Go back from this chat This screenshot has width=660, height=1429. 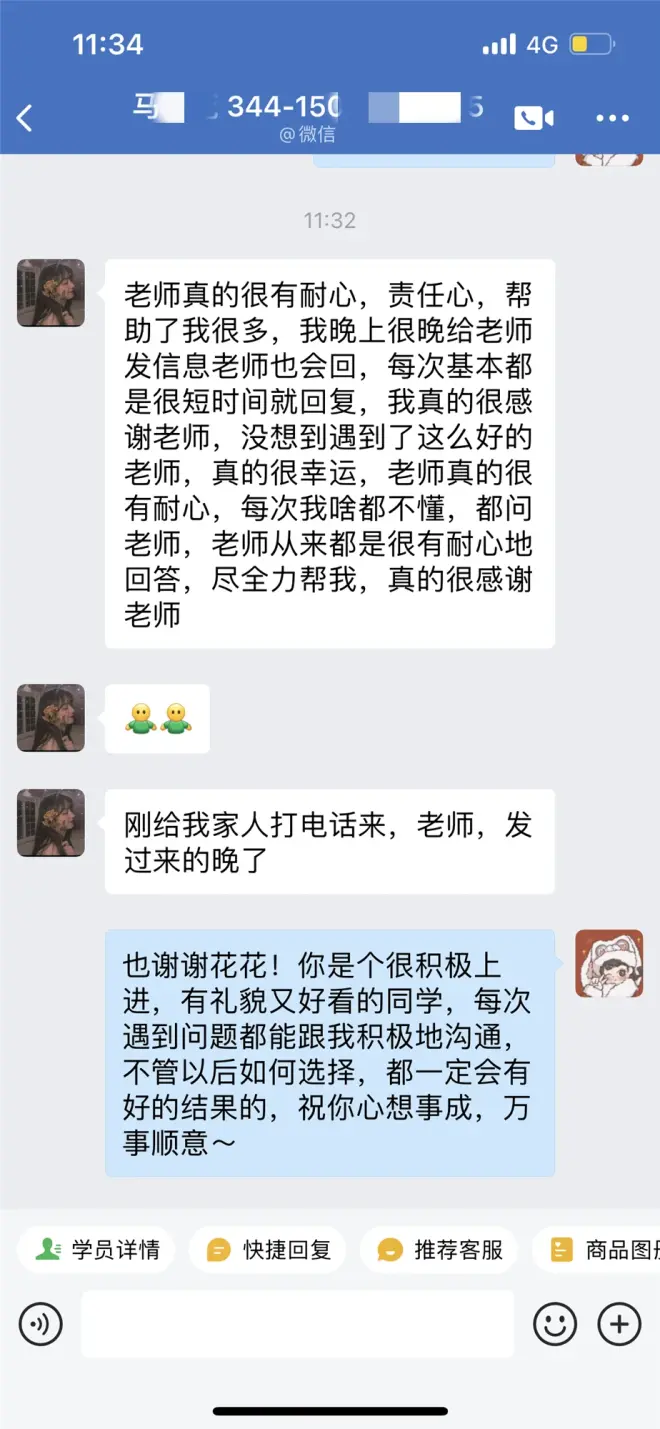coord(25,118)
